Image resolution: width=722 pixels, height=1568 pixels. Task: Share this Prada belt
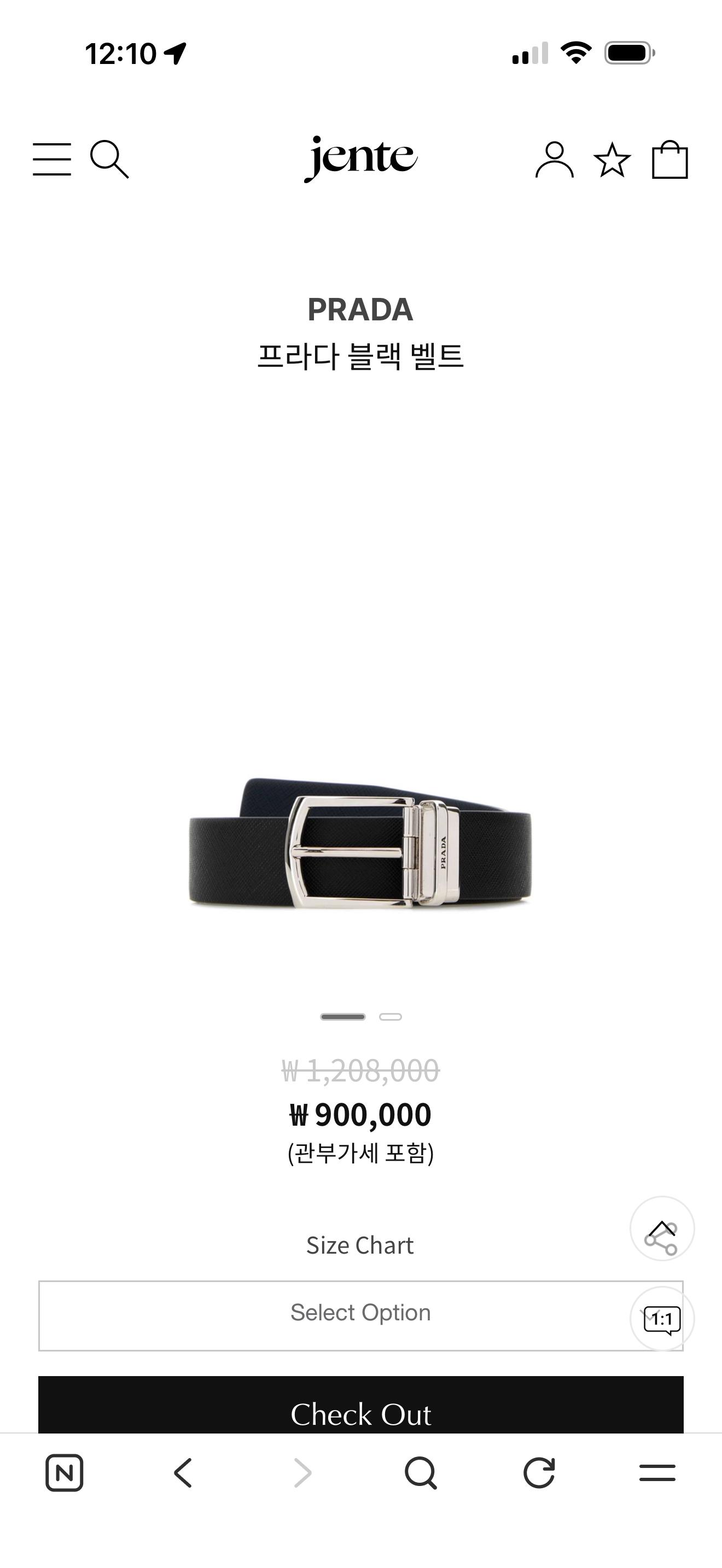click(x=662, y=1229)
